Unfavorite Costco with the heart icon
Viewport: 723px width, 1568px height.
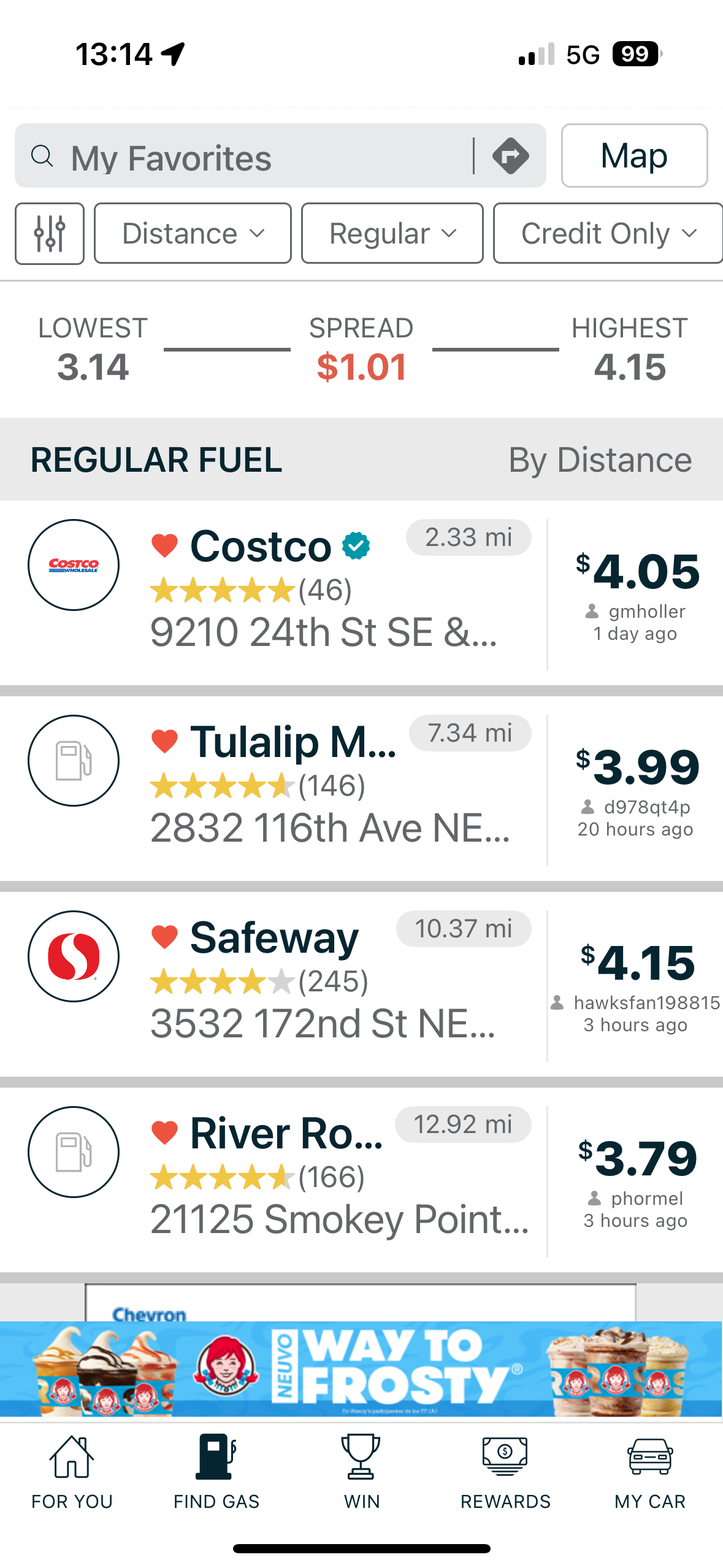tap(164, 545)
